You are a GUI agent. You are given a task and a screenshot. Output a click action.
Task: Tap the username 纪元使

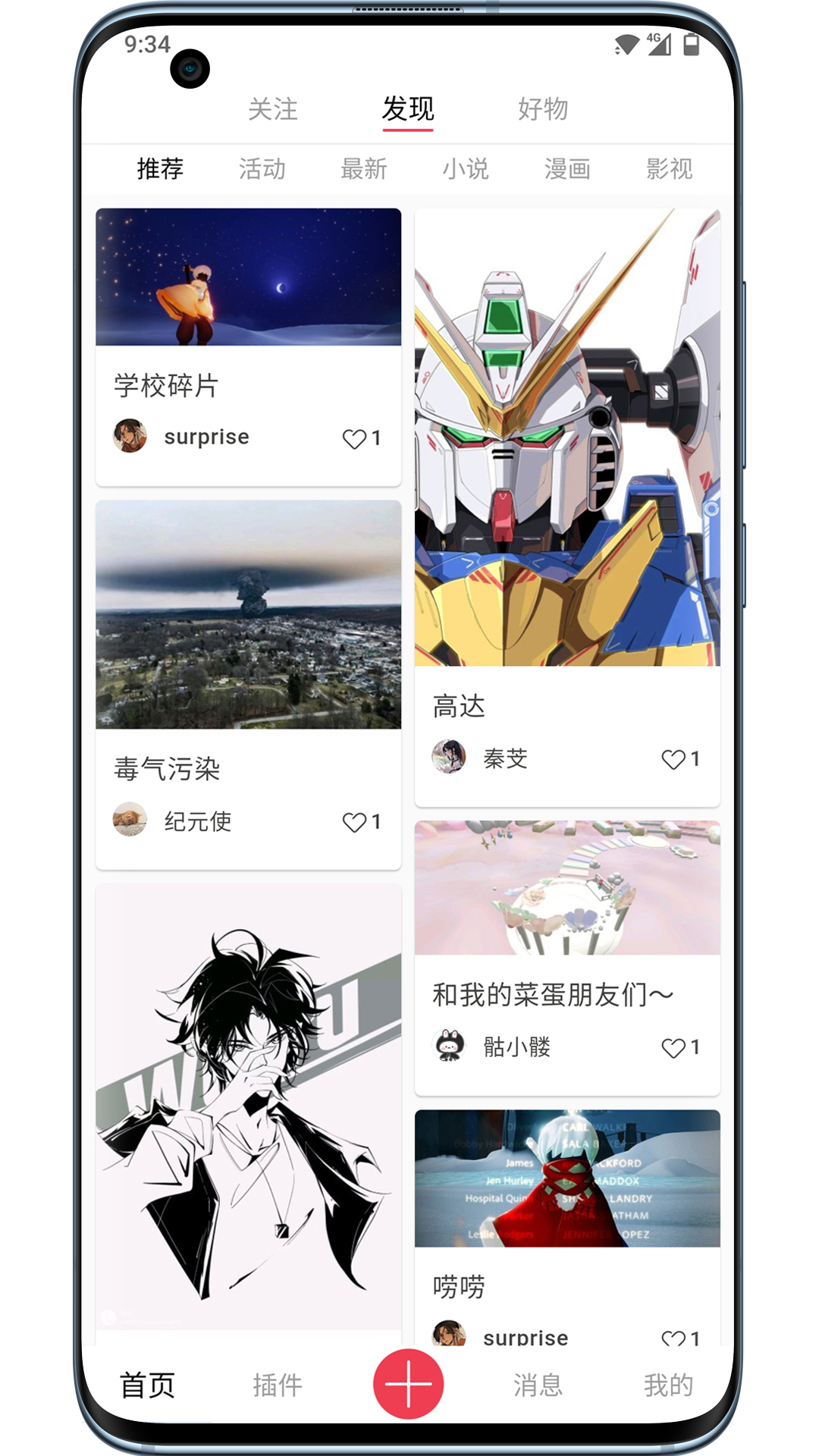(198, 821)
